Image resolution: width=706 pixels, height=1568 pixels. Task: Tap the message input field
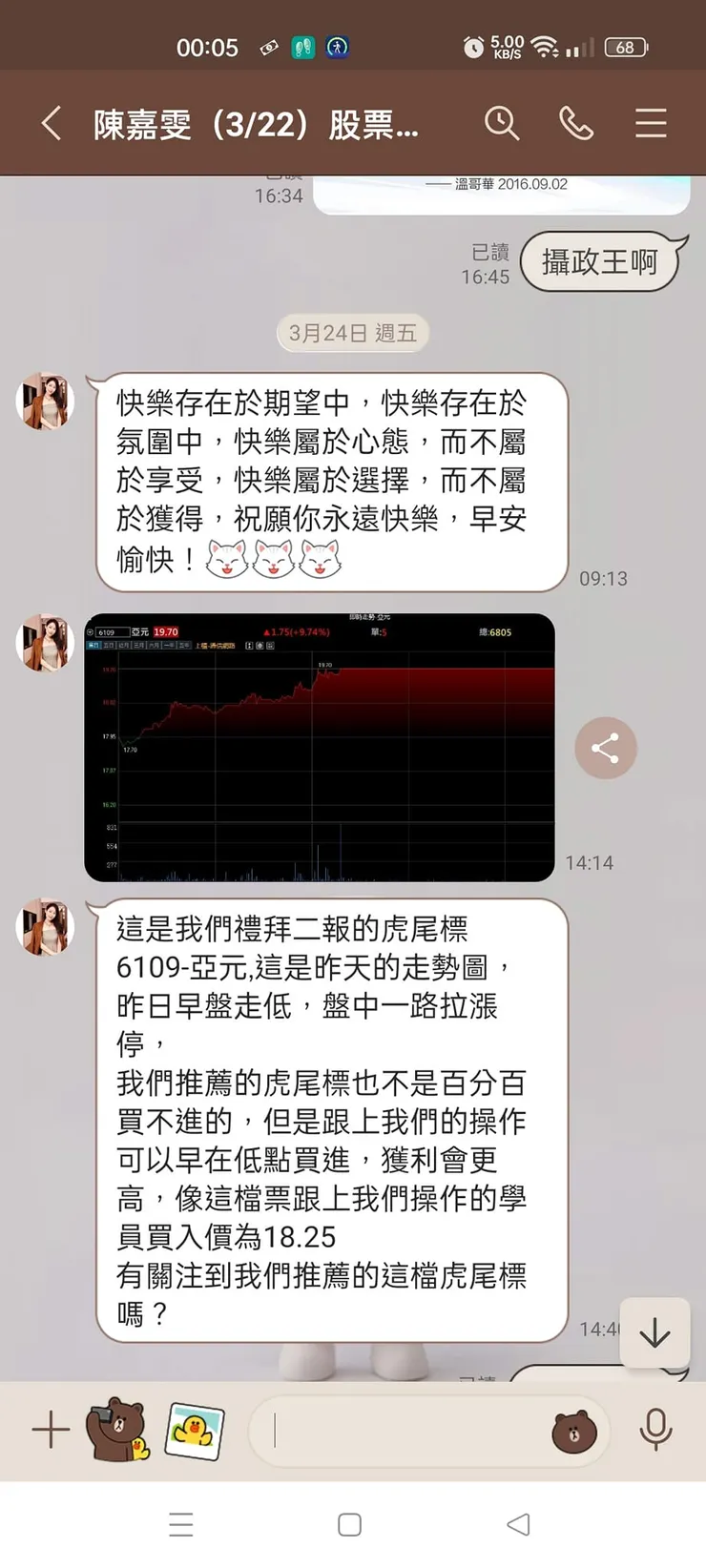click(x=410, y=1428)
